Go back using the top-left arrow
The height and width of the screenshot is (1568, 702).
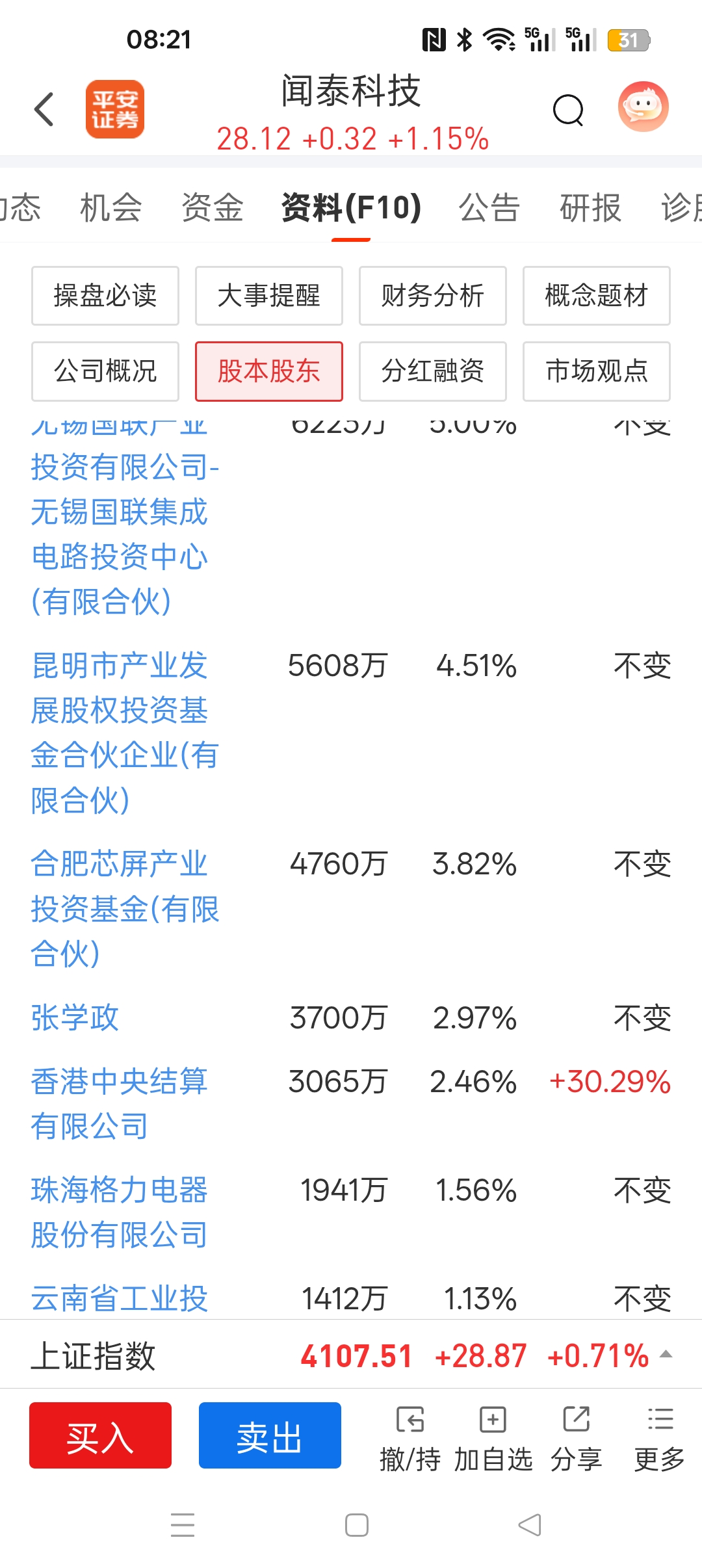point(44,109)
